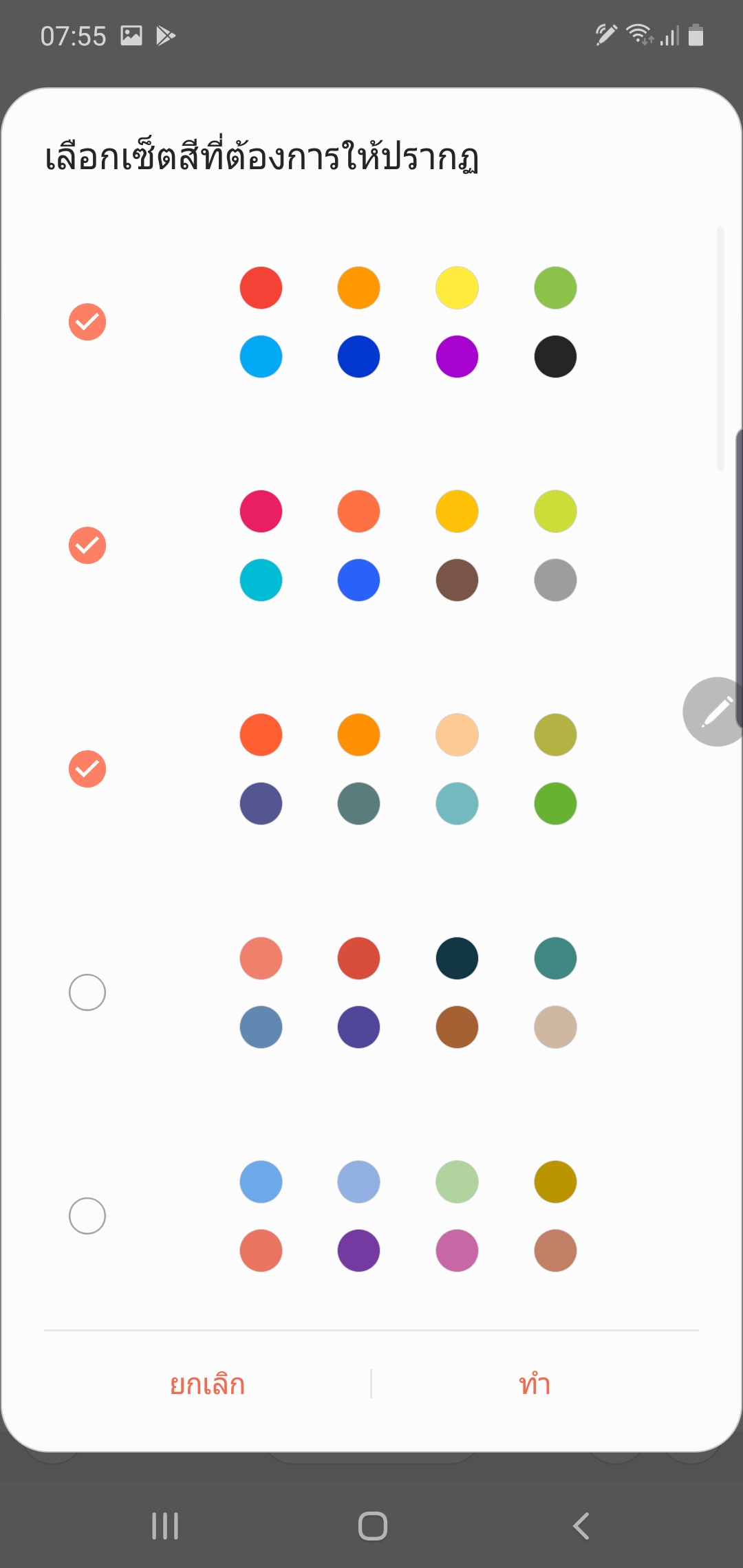Select the fourth color set with dark navy

click(87, 992)
